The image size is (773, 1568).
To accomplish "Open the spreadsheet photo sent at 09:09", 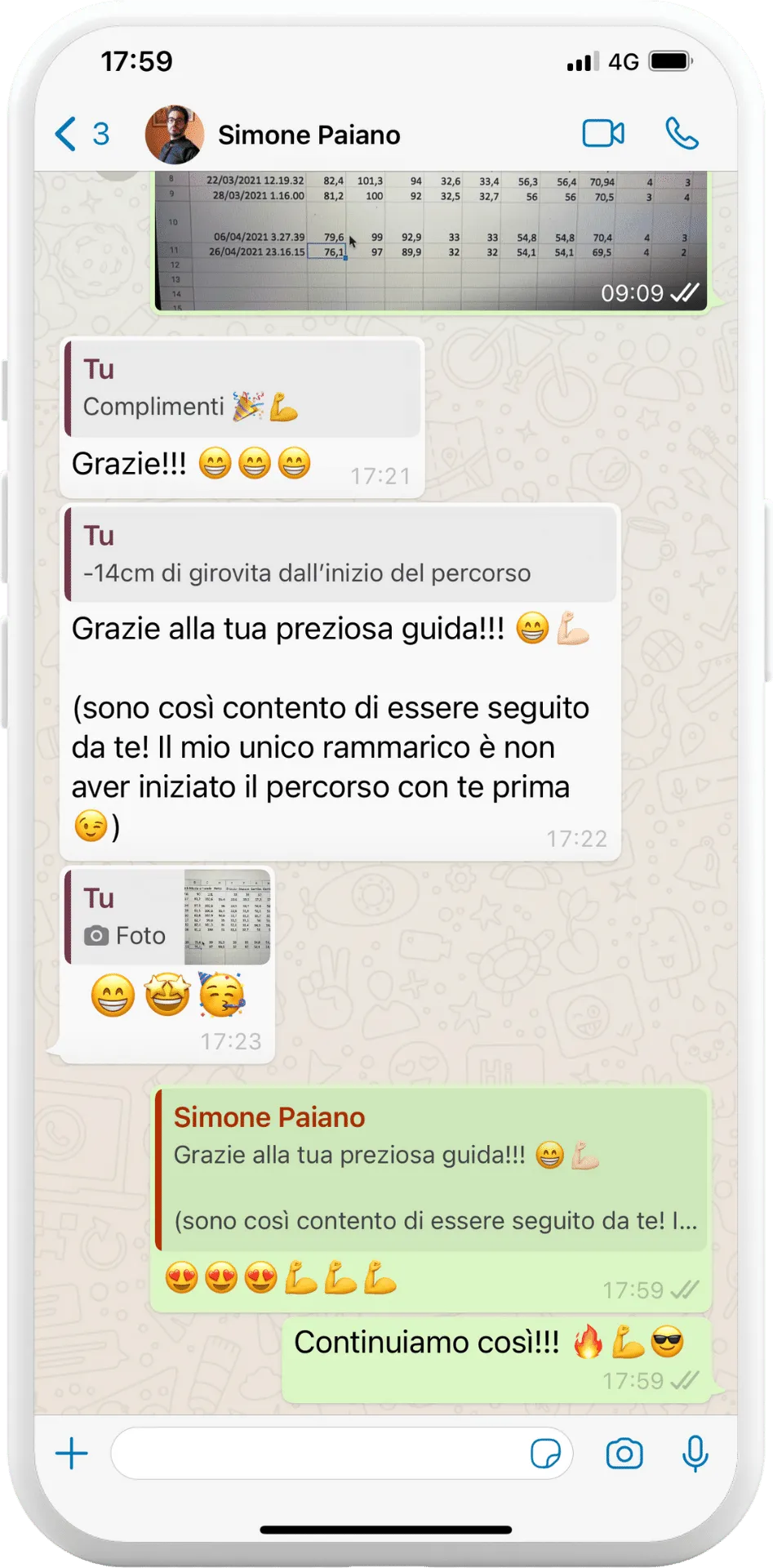I will click(430, 242).
